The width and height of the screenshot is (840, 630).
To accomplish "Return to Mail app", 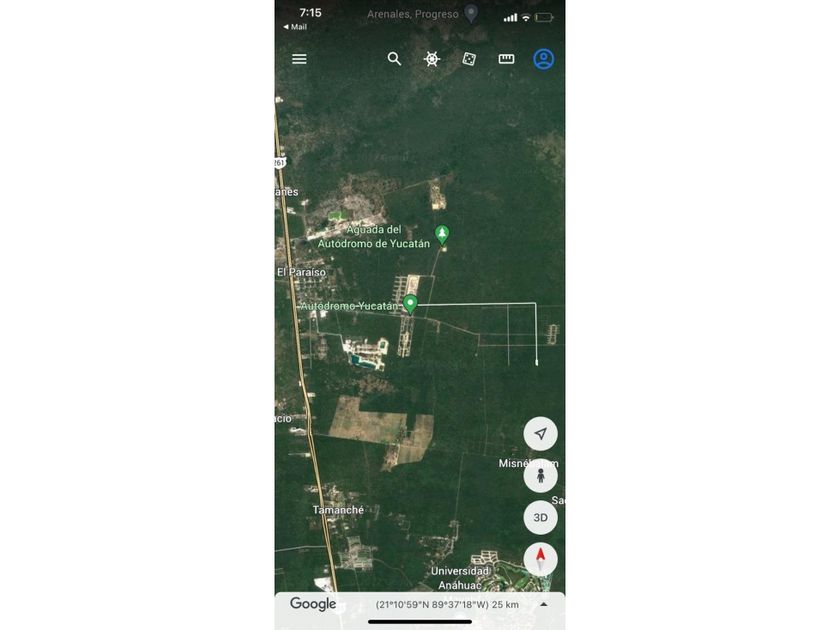I will (x=295, y=27).
